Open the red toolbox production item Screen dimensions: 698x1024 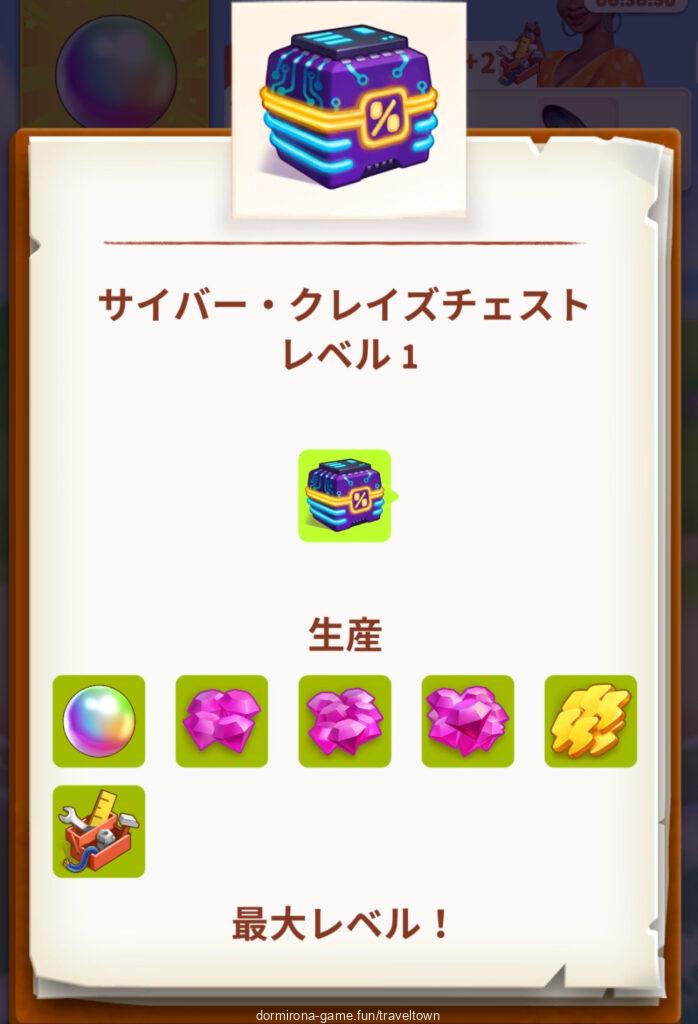tap(99, 831)
